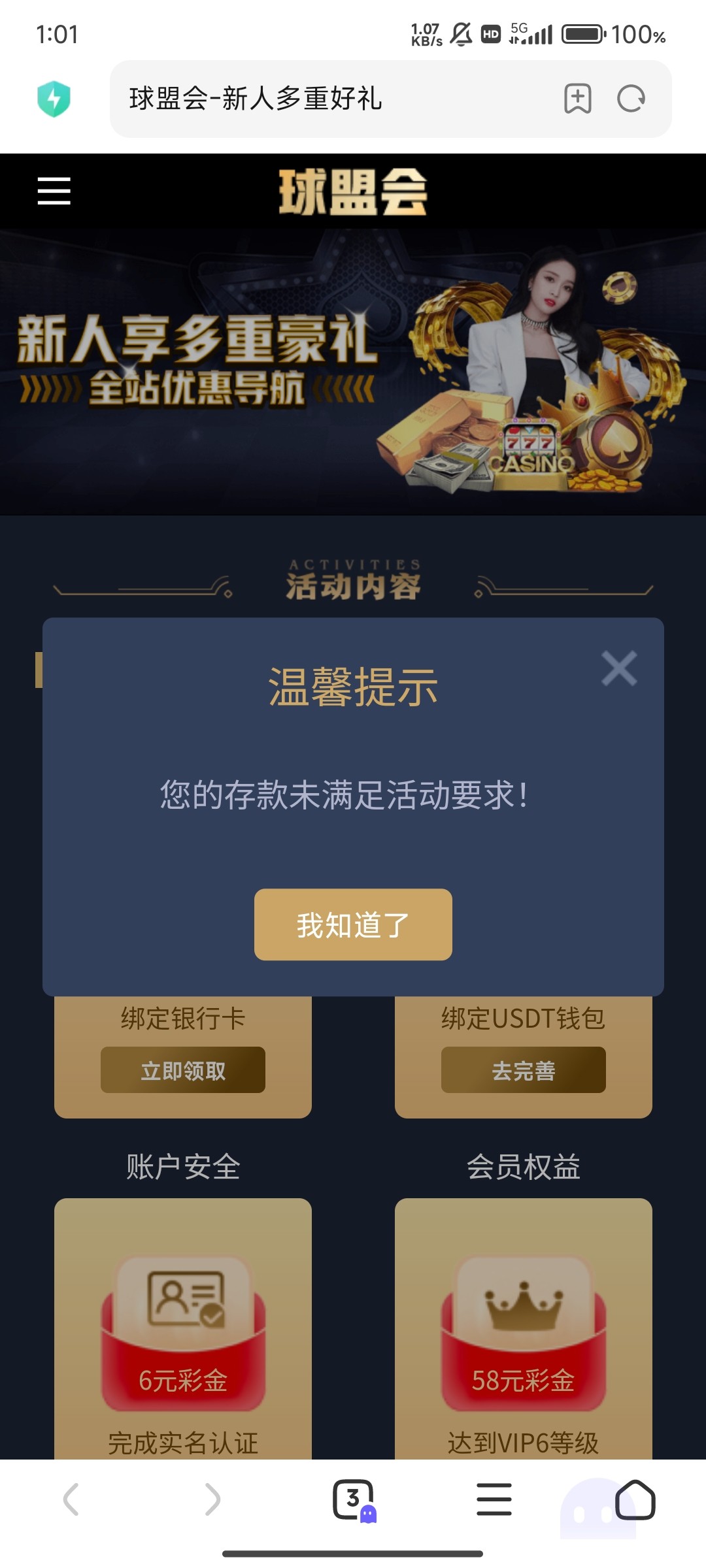The height and width of the screenshot is (1568, 706).
Task: Open the green shield security icon
Action: [54, 99]
